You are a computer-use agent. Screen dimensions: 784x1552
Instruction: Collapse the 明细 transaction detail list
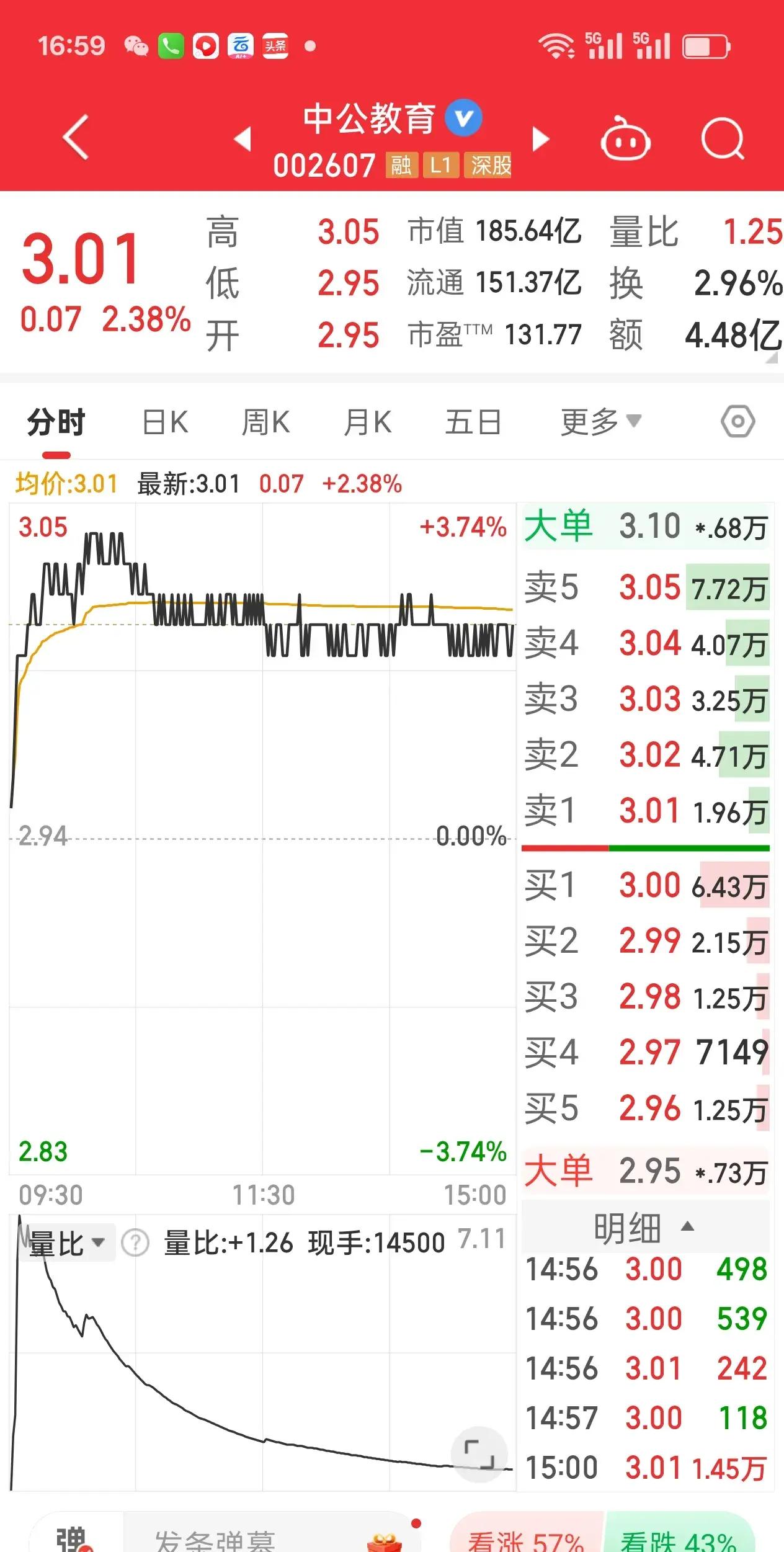(645, 1228)
